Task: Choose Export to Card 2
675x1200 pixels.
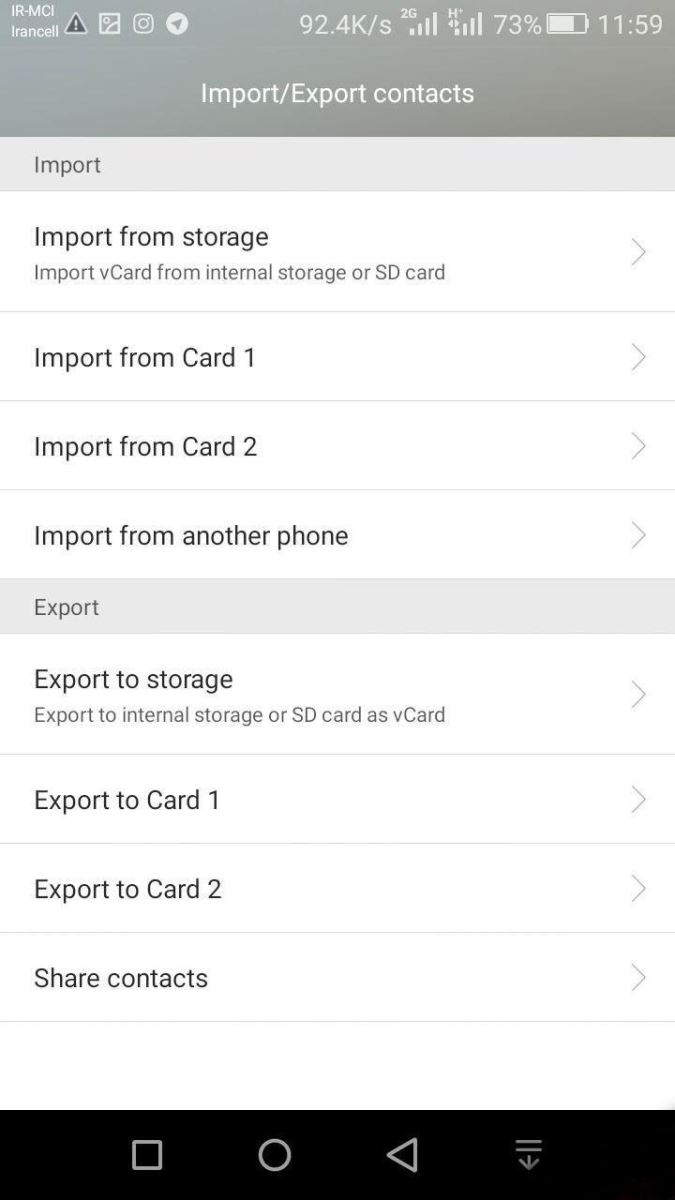Action: click(x=337, y=888)
